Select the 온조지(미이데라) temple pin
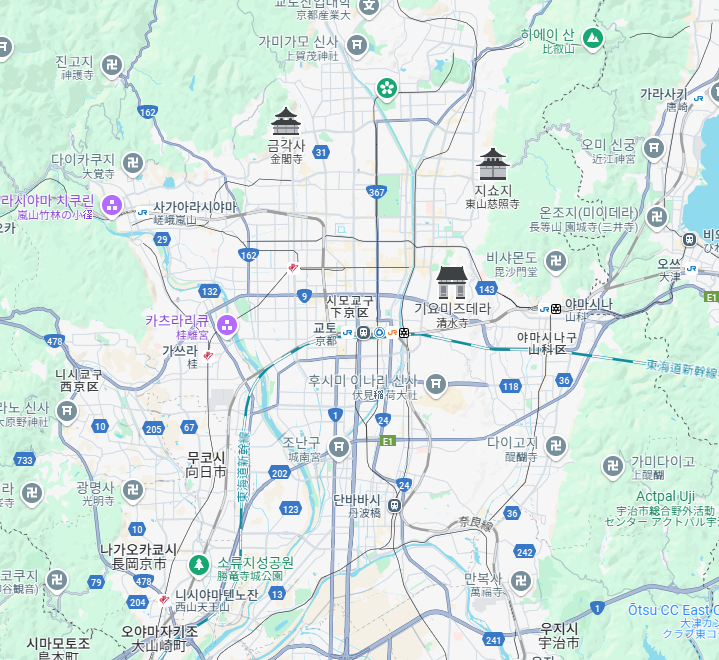 [656, 216]
